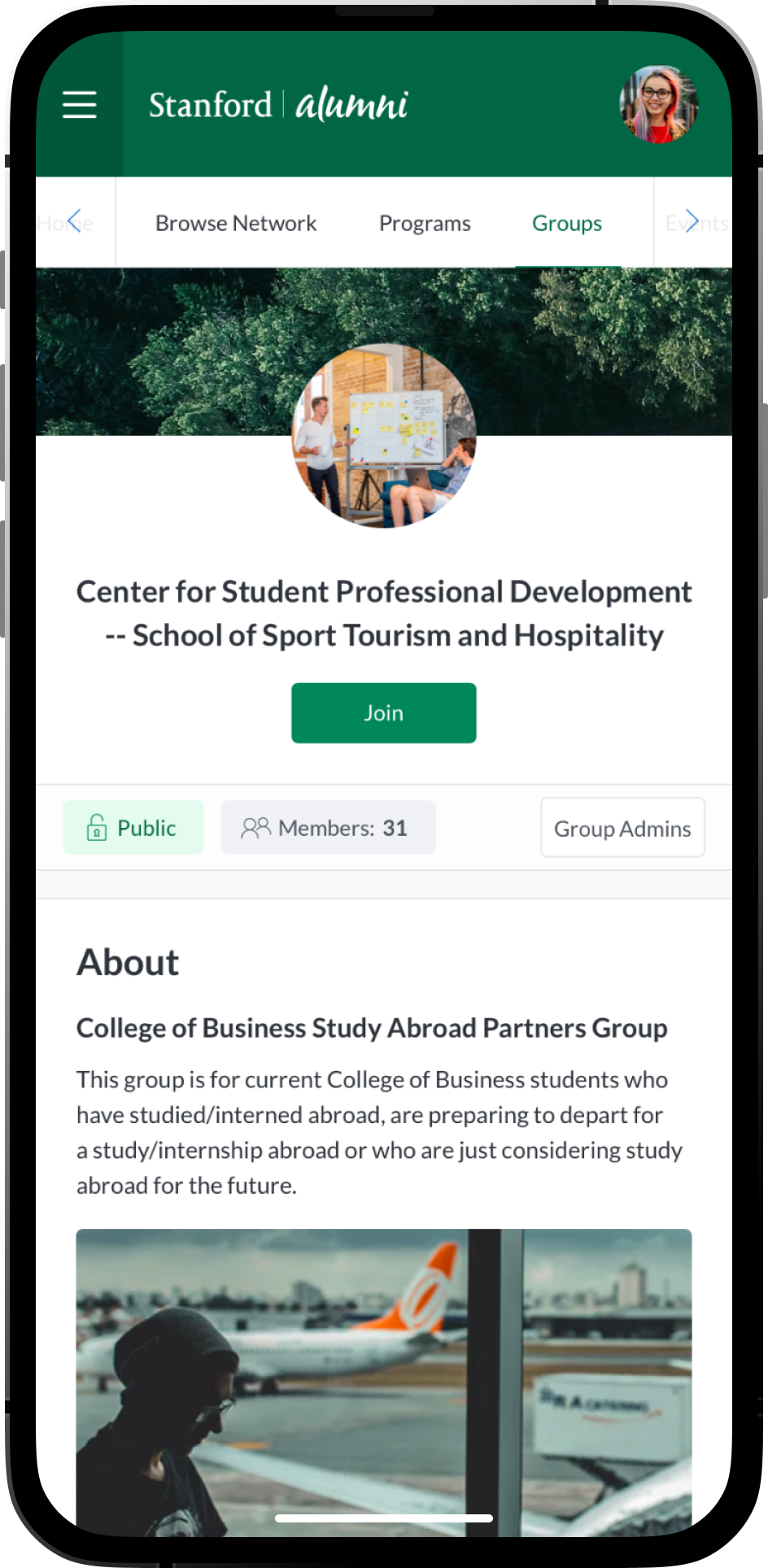Join this group
Viewport: 768px width, 1568px height.
(384, 712)
